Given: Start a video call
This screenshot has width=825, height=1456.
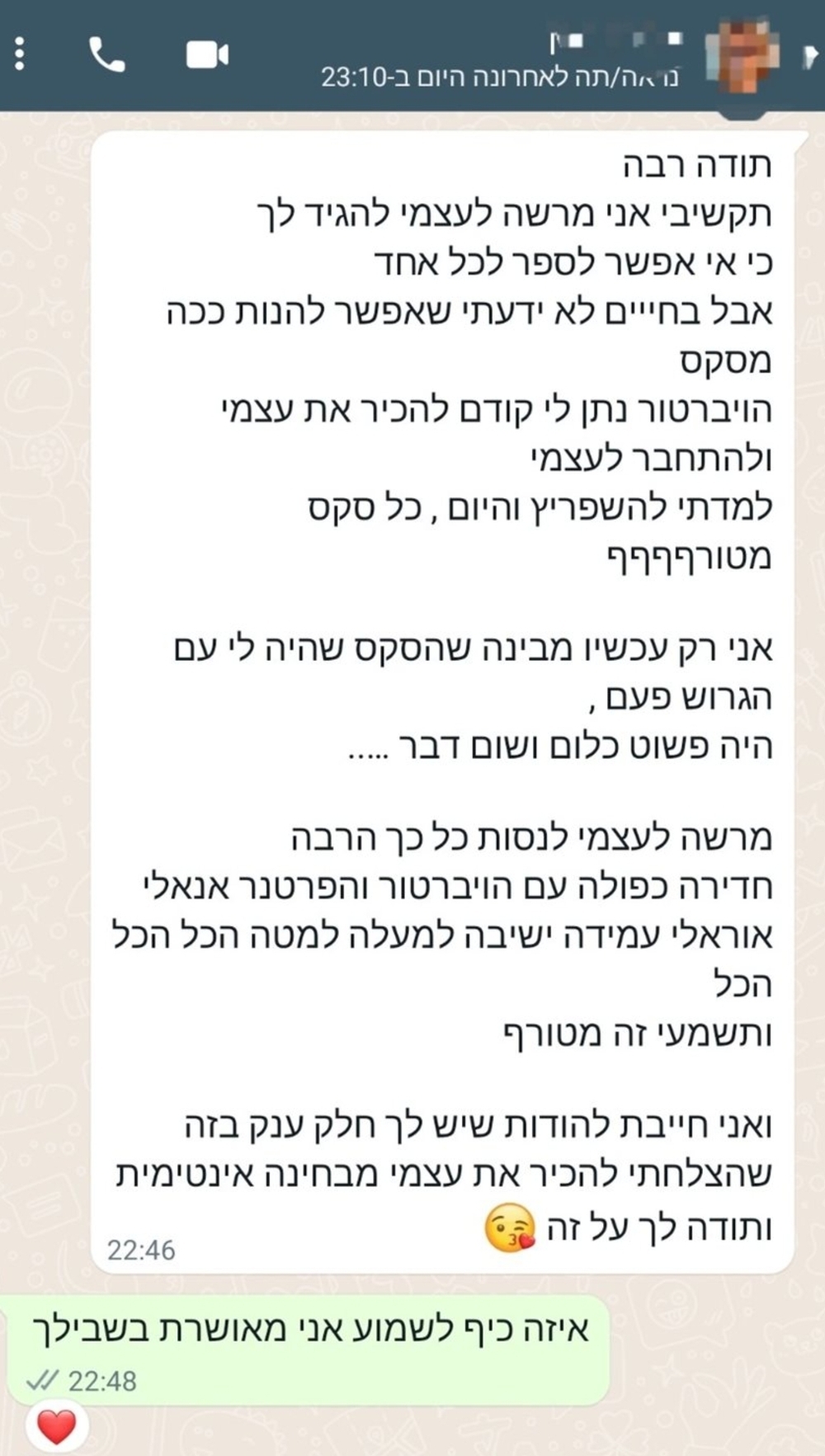Looking at the screenshot, I should click(207, 55).
